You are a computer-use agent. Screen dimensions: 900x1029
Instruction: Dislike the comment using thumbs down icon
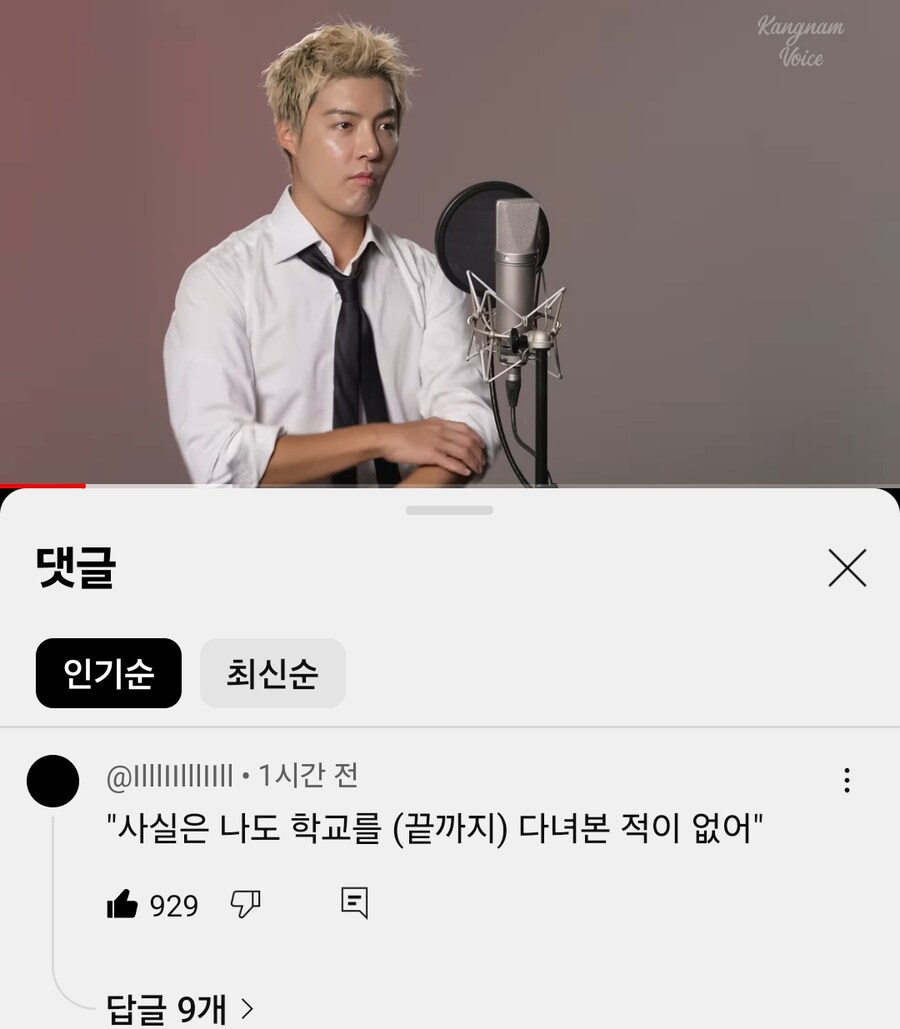[247, 905]
